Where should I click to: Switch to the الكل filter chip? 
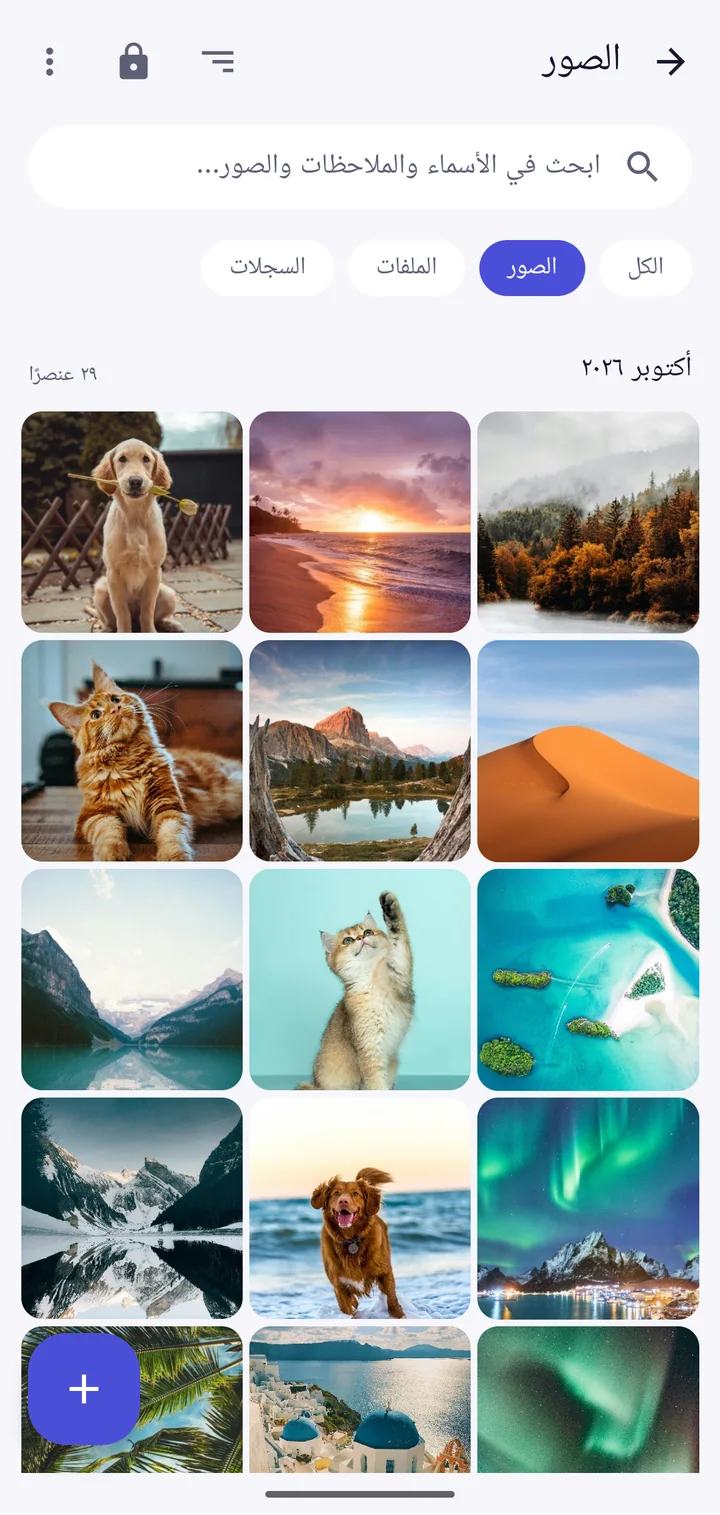coord(645,268)
